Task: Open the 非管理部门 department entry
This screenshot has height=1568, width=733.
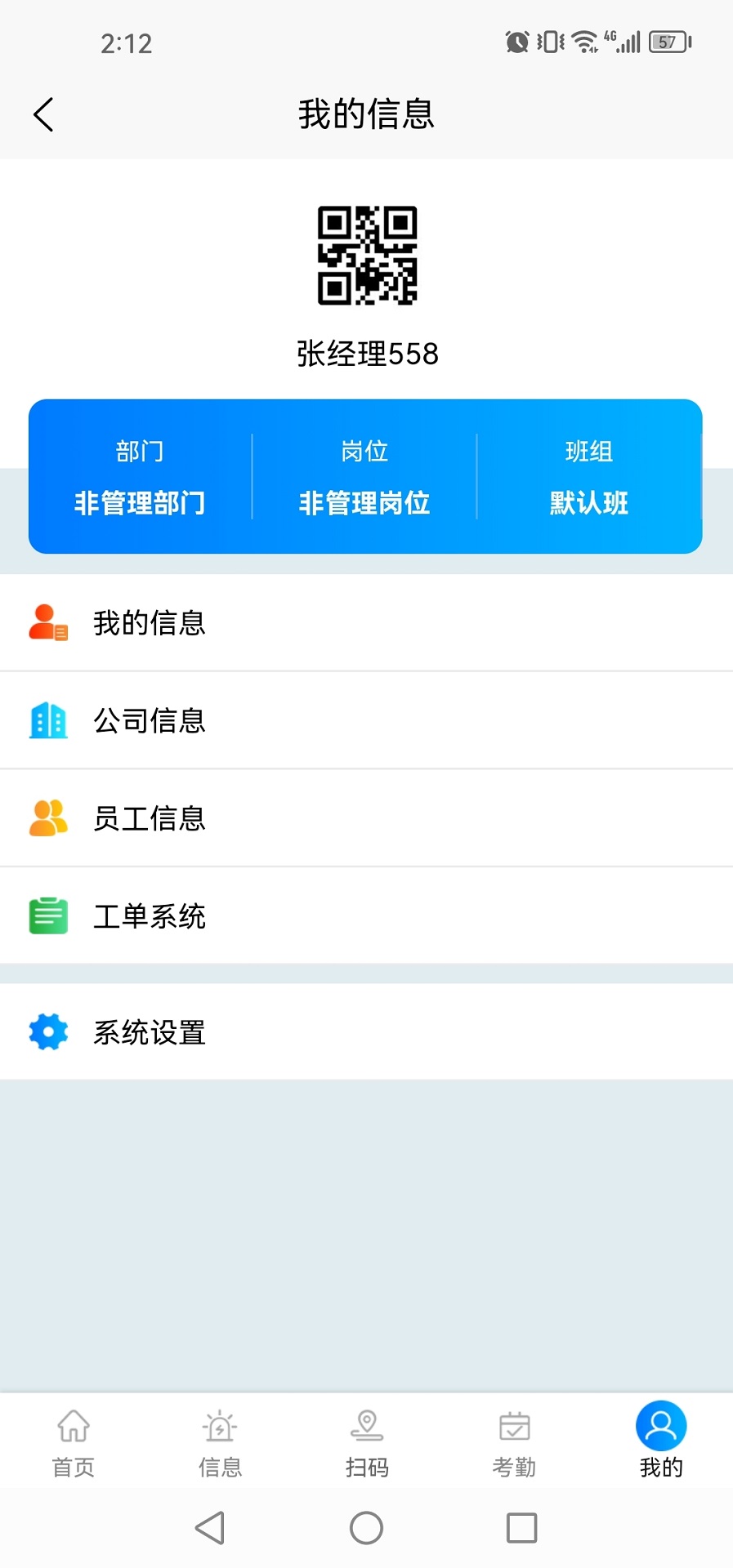Action: (140, 503)
